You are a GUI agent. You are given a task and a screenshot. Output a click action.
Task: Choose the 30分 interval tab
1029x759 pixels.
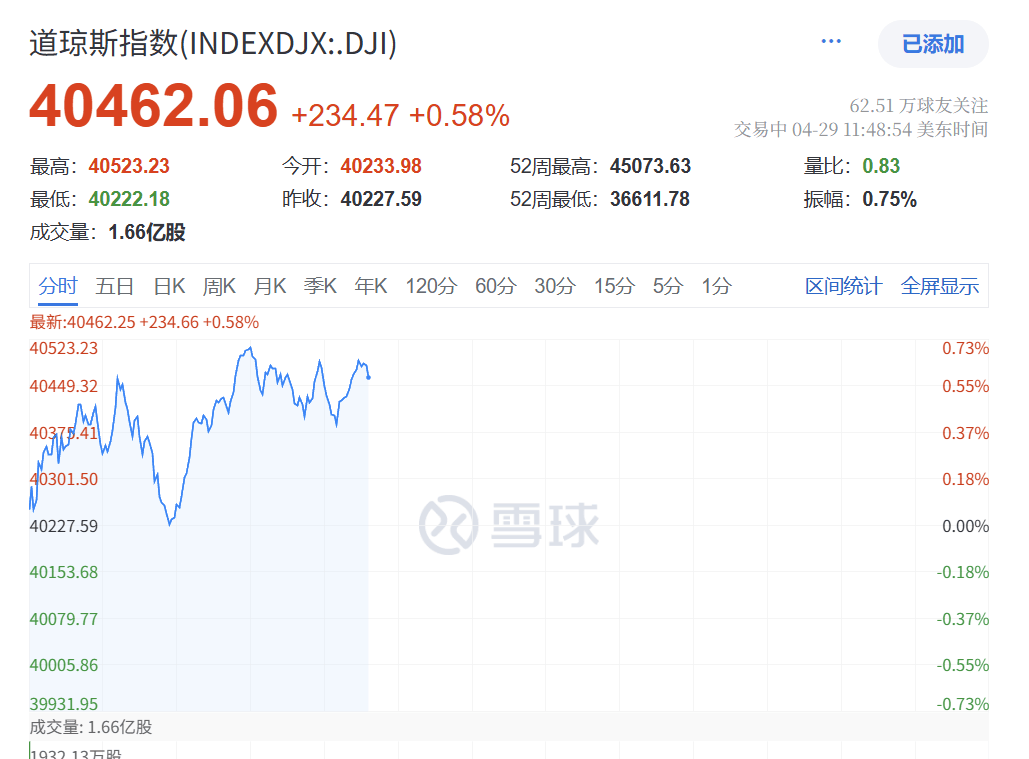(554, 287)
